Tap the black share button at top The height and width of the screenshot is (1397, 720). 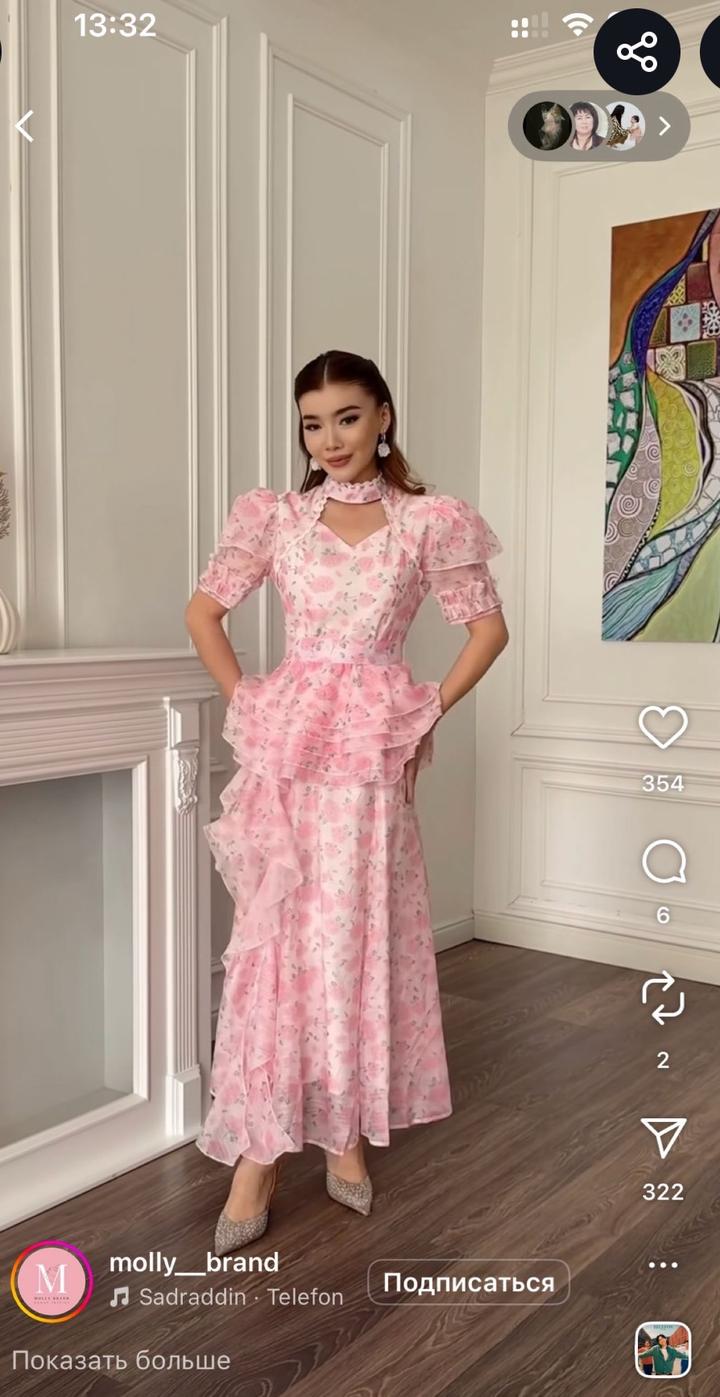click(637, 50)
